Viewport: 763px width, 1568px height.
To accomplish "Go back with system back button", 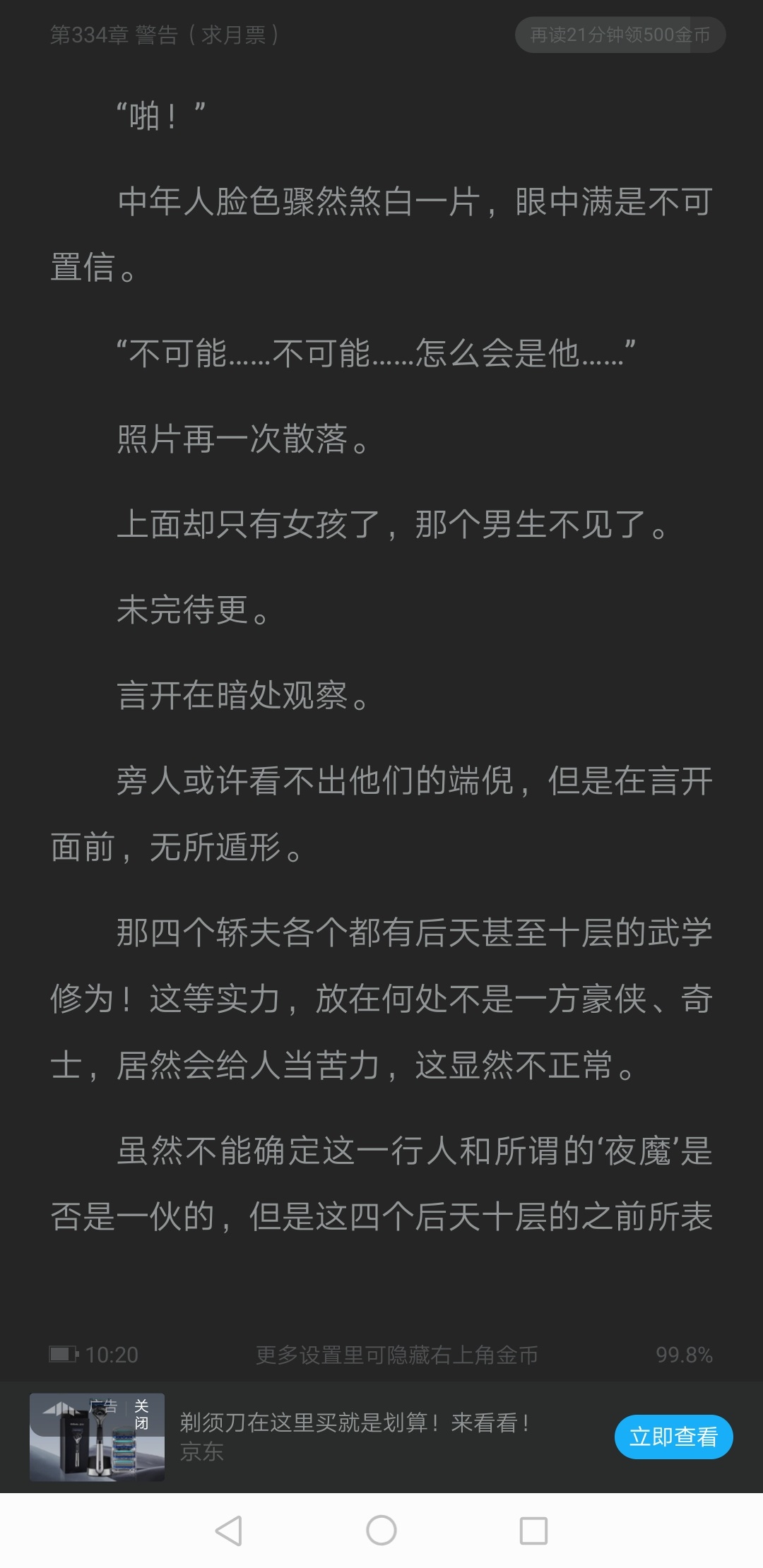I will [228, 1531].
